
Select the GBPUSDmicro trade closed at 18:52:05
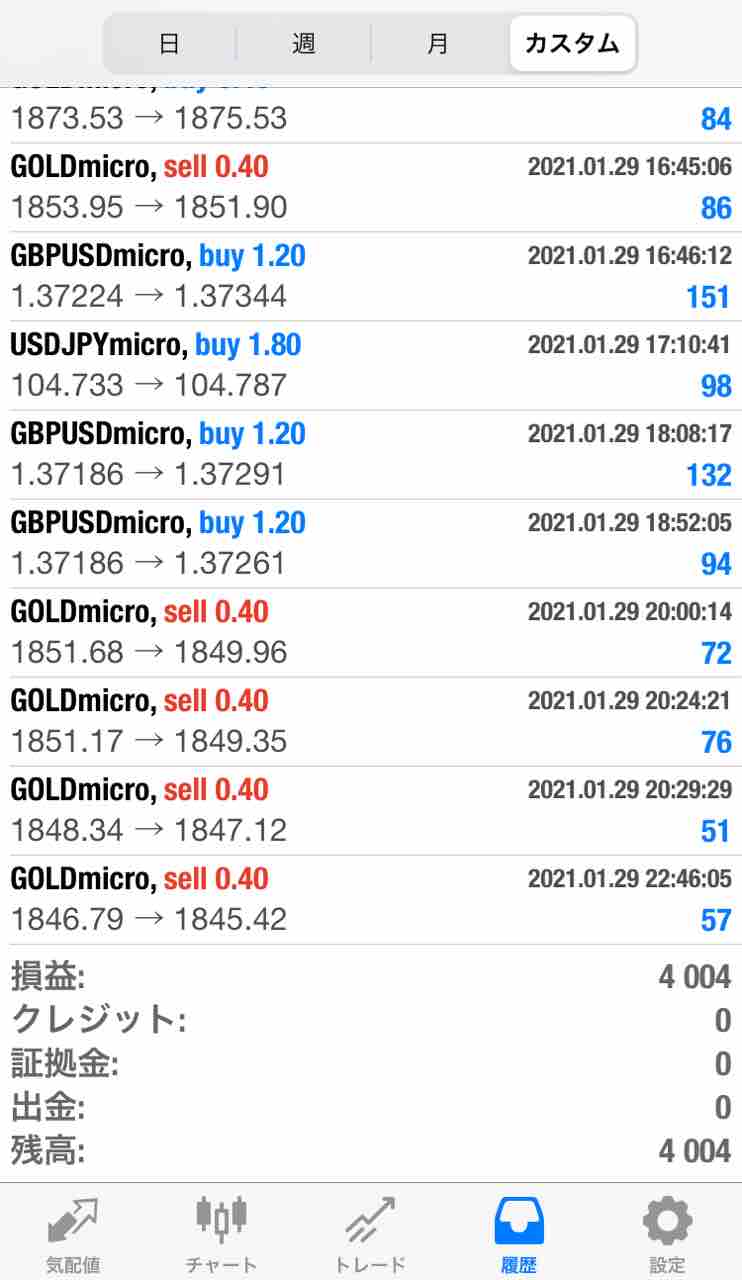pyautogui.click(x=370, y=543)
